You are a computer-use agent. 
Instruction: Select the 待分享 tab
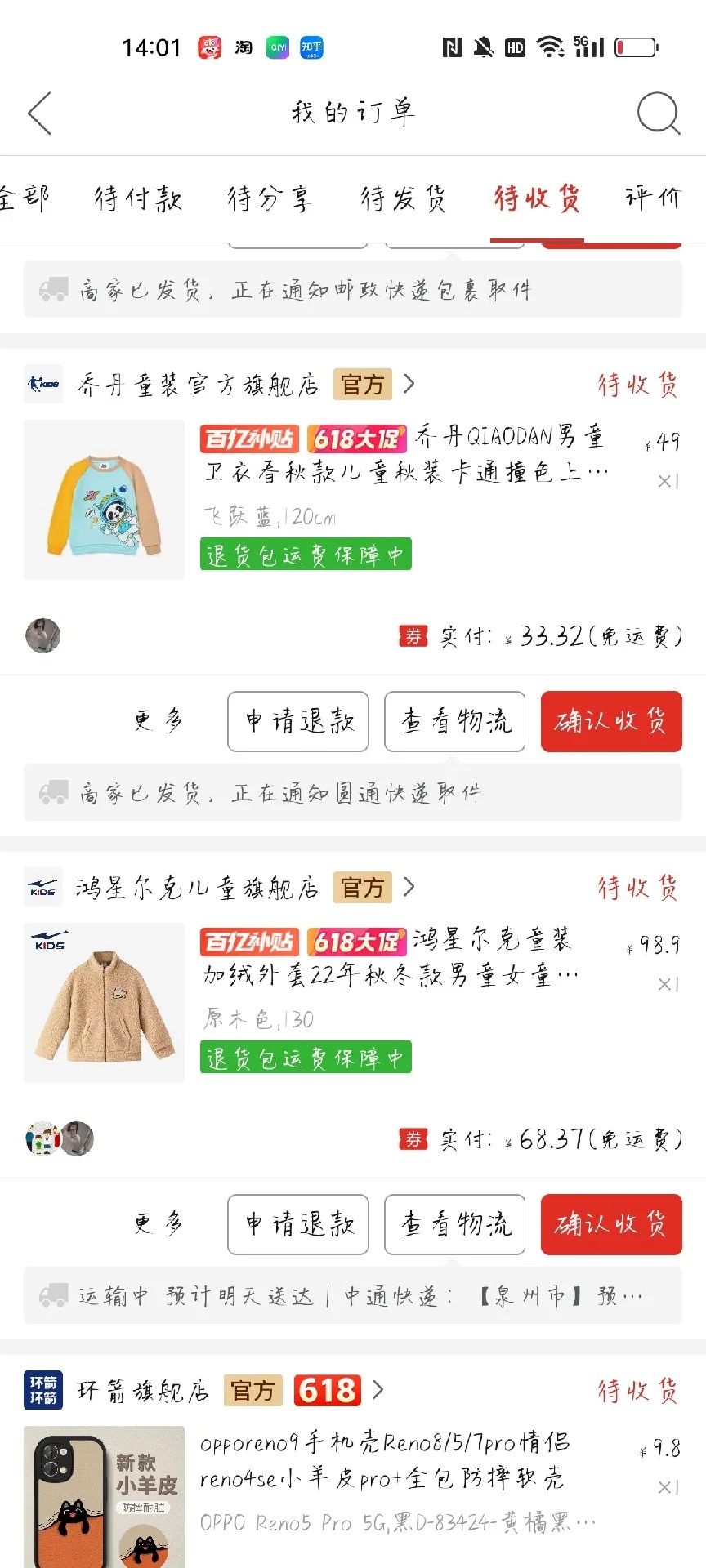tap(270, 198)
